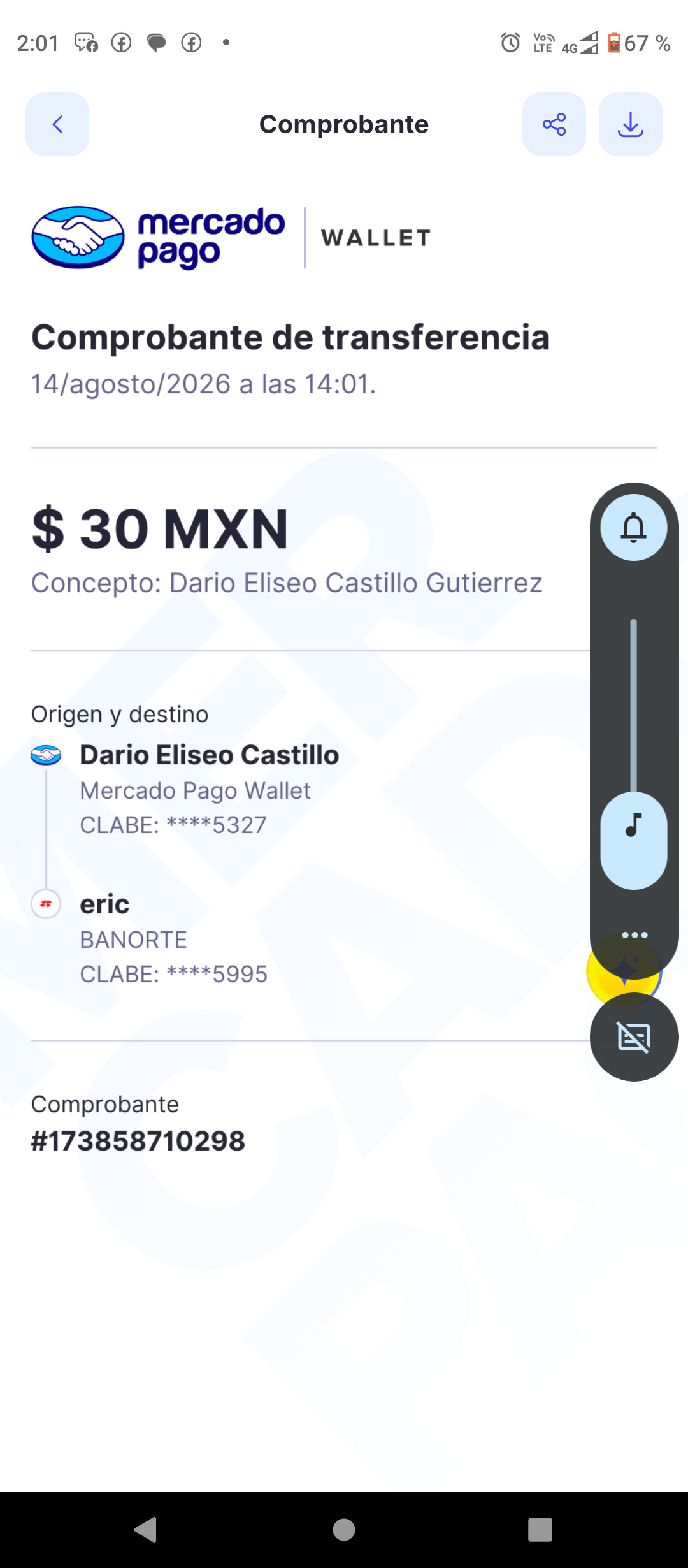Tap the media volume slider
This screenshot has height=1568, width=688.
pyautogui.click(x=634, y=753)
